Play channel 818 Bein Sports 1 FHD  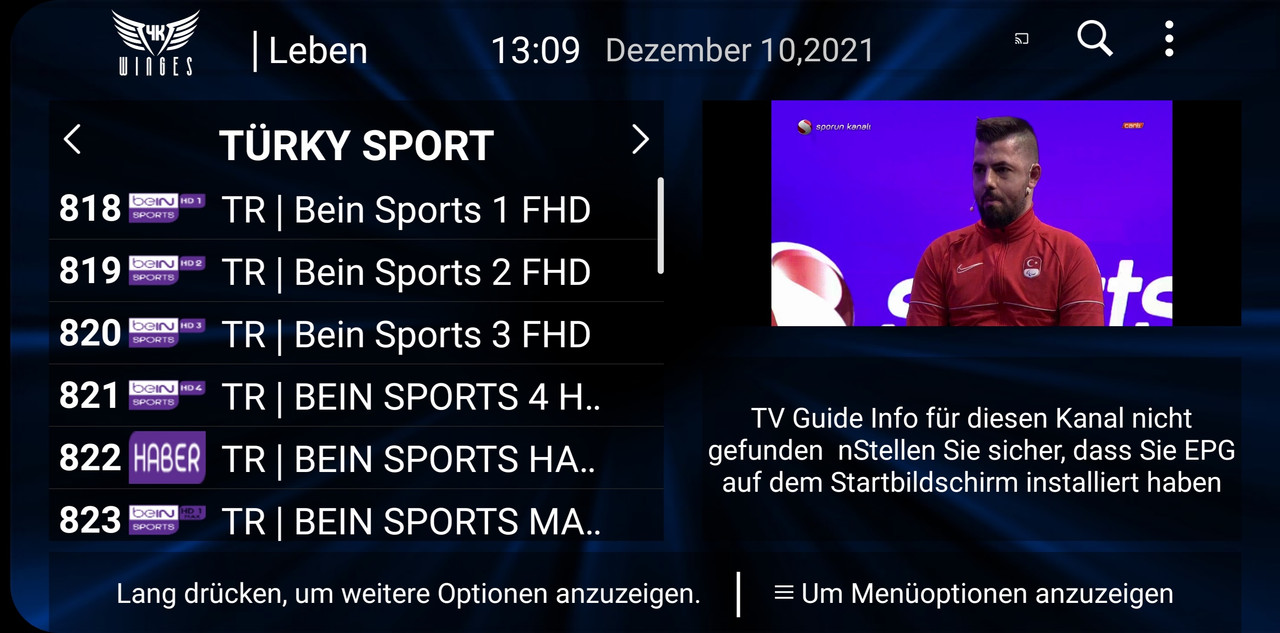click(x=355, y=210)
